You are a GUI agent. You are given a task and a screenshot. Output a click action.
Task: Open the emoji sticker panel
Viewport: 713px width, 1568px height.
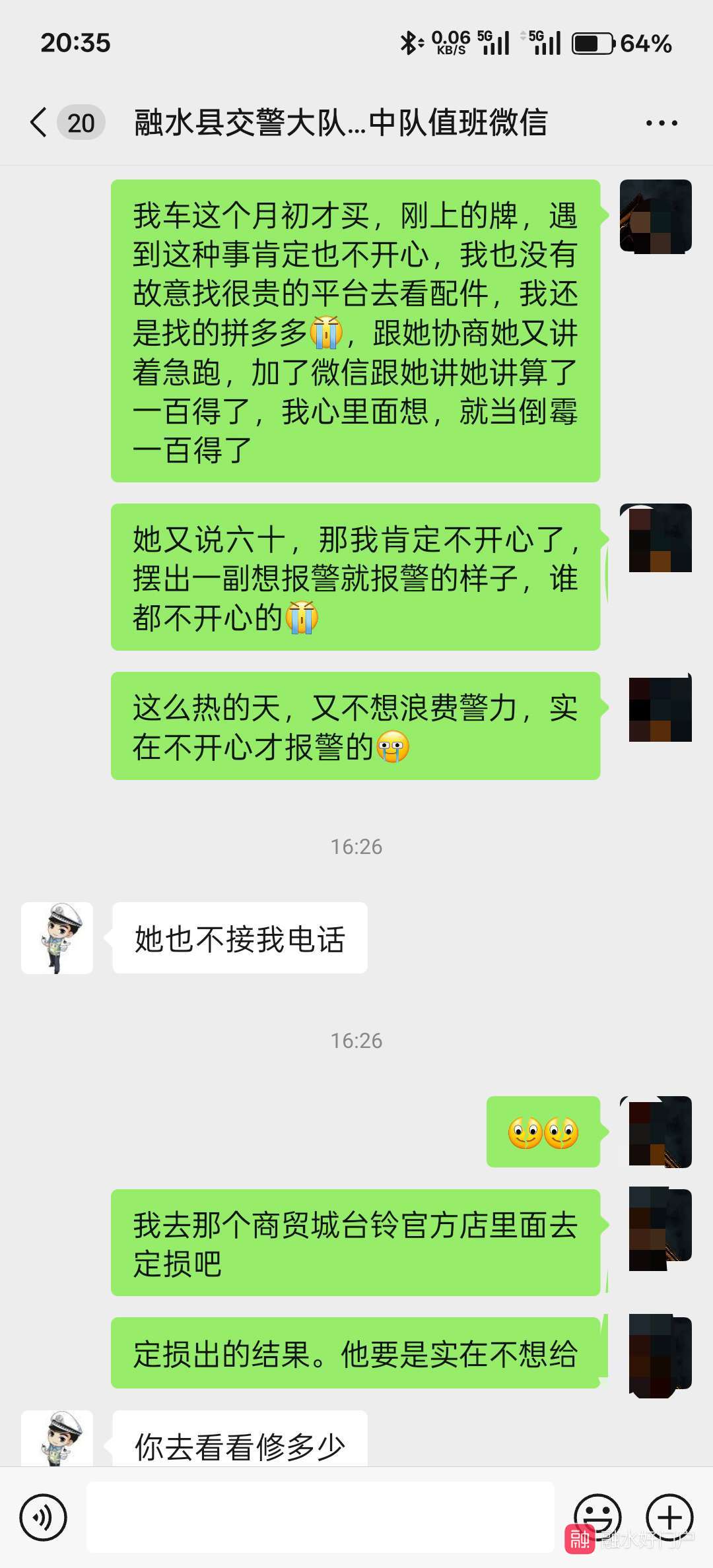pyautogui.click(x=598, y=1517)
